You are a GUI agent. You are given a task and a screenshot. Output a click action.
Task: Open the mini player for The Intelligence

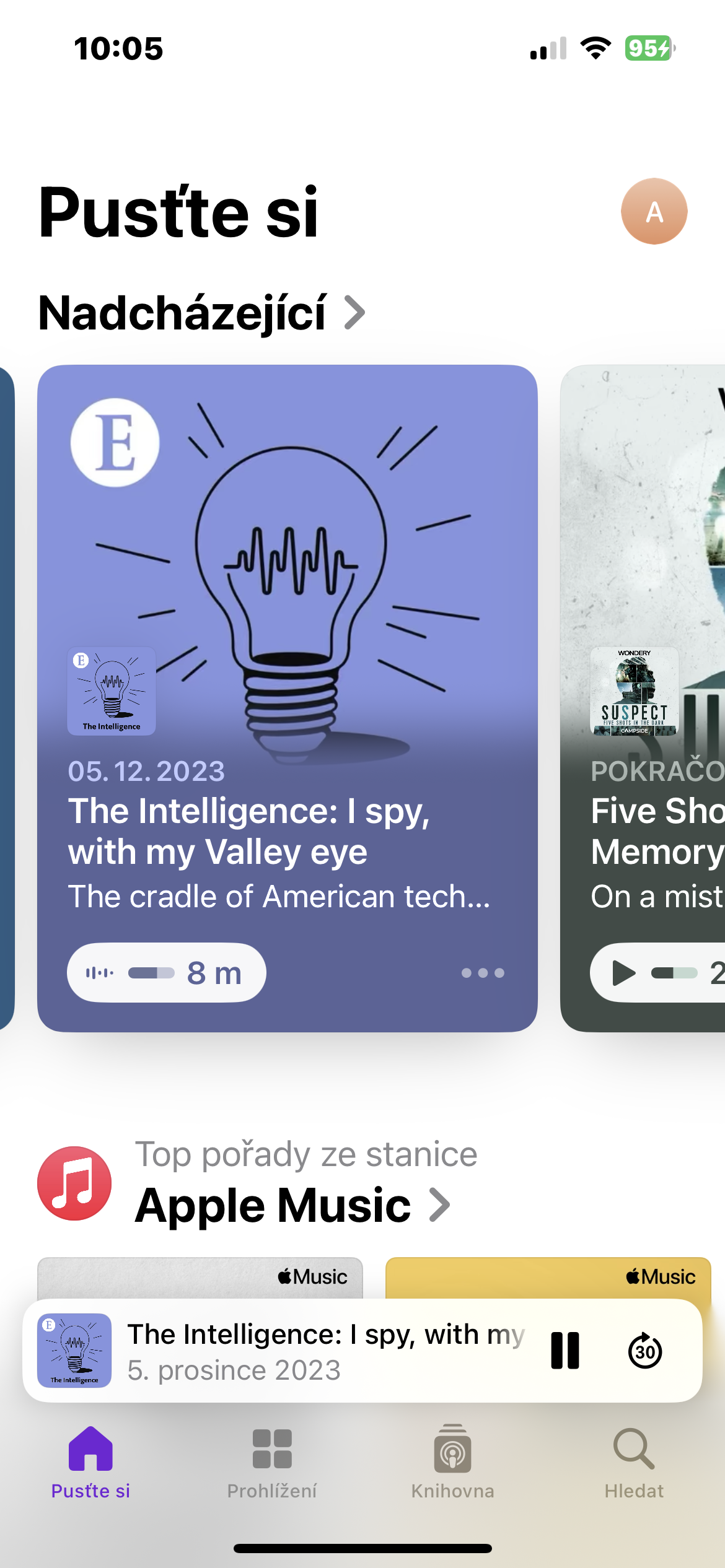[310, 1351]
